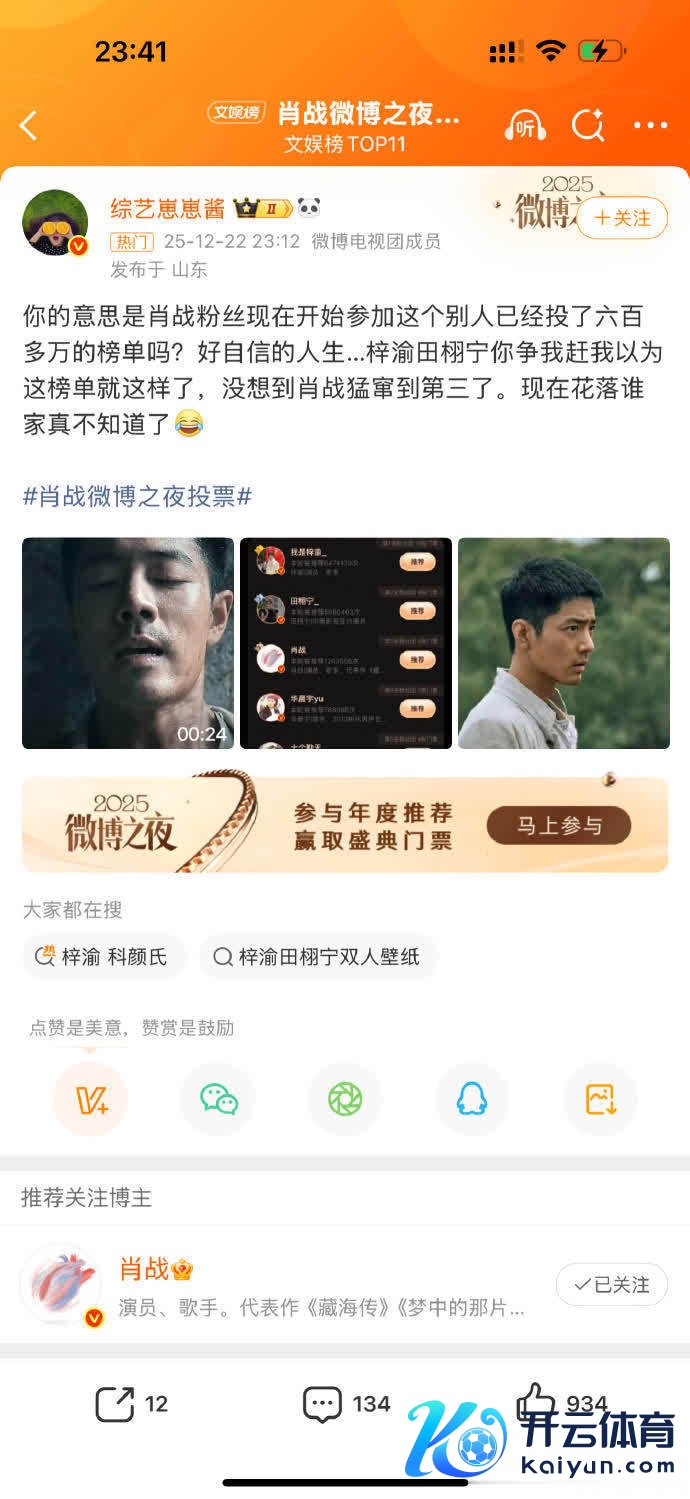690x1499 pixels.
Task: Share the post to WeChat
Action: [218, 1099]
